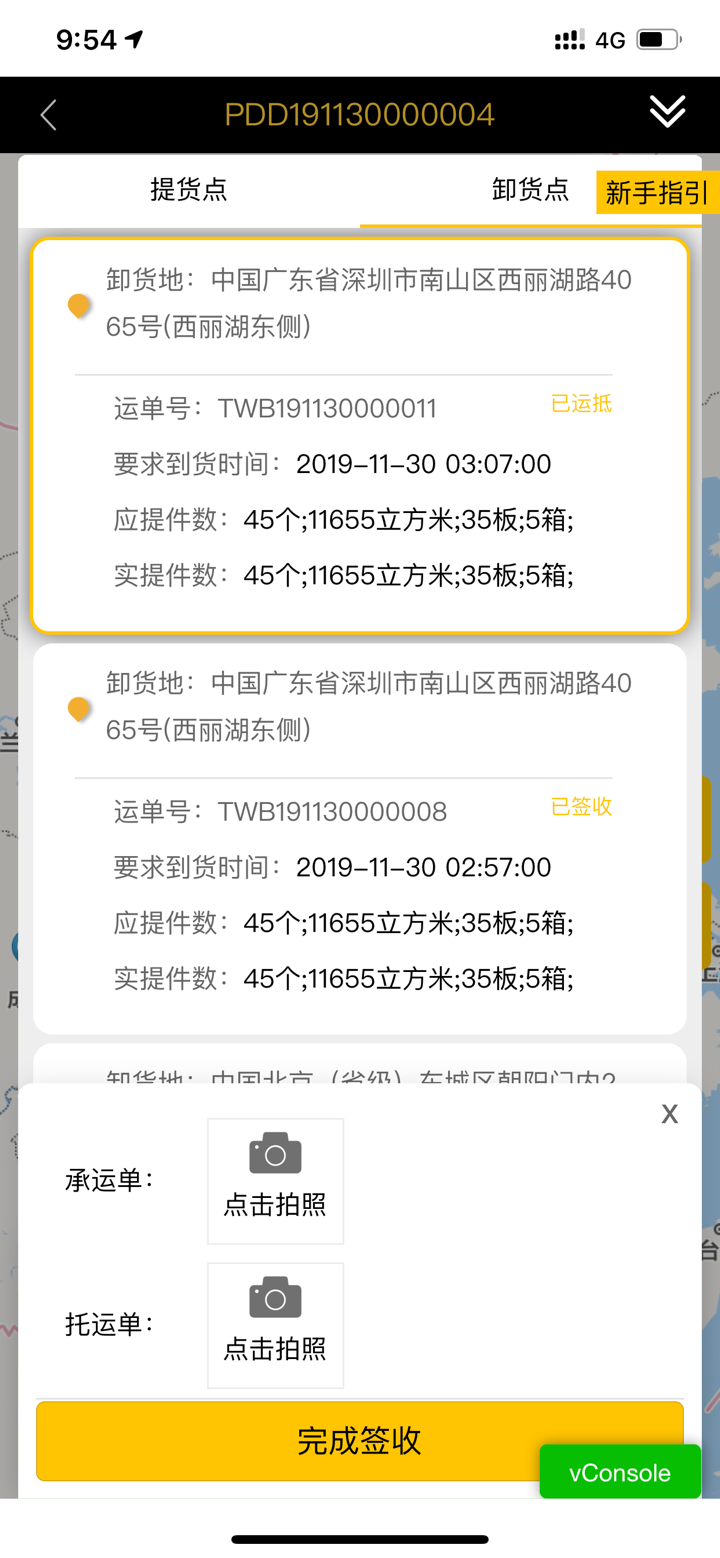
Task: Tap the yellow pin on the first unloading card
Action: [x=78, y=306]
